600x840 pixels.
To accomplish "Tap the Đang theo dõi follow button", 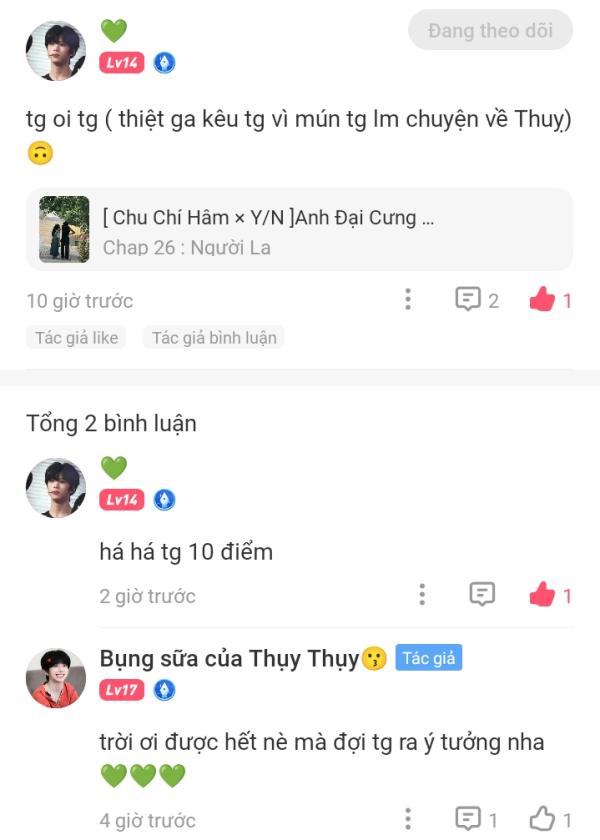I will pyautogui.click(x=490, y=31).
